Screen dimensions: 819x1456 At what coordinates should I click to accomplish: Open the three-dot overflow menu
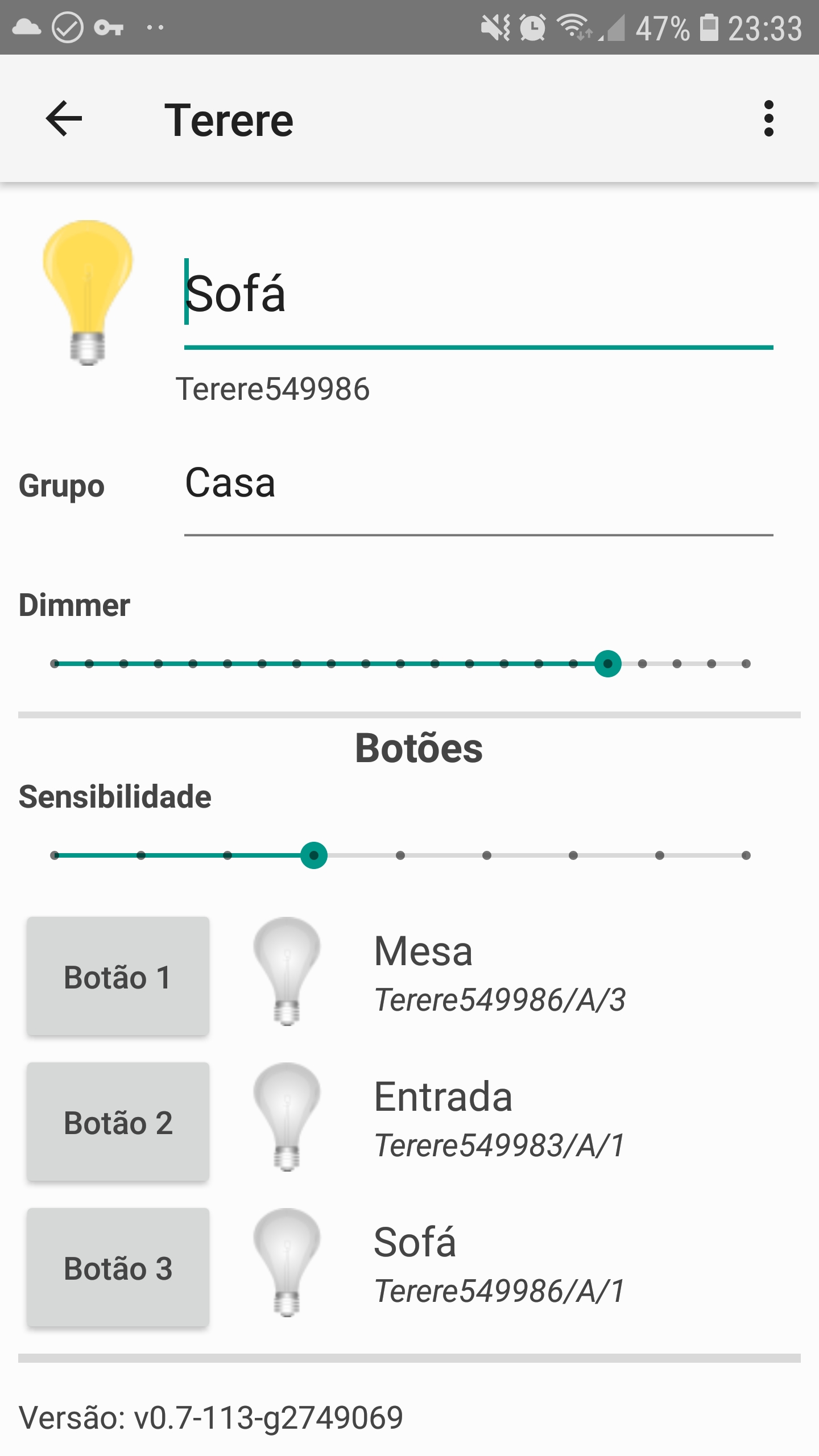coord(769,119)
